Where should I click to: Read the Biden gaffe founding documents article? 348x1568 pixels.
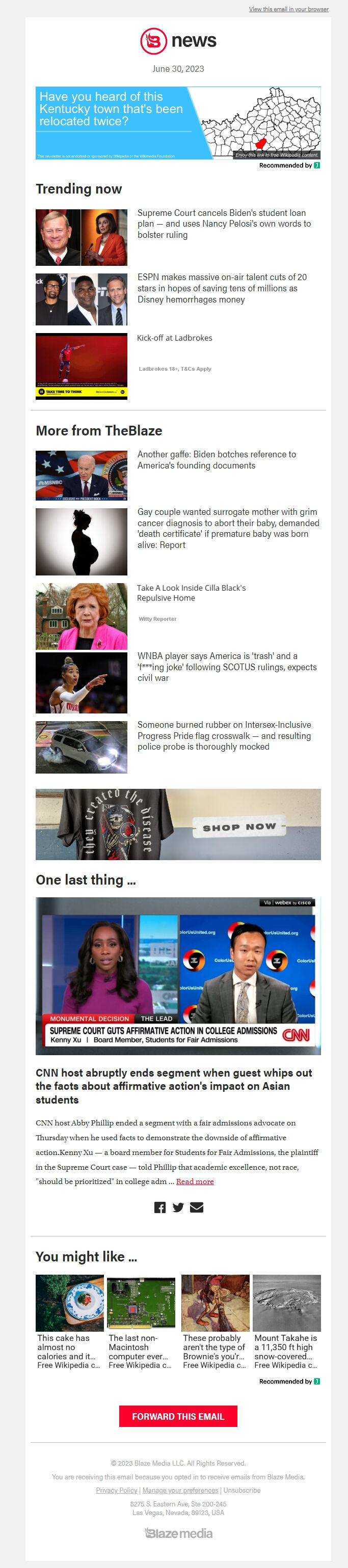point(217,459)
